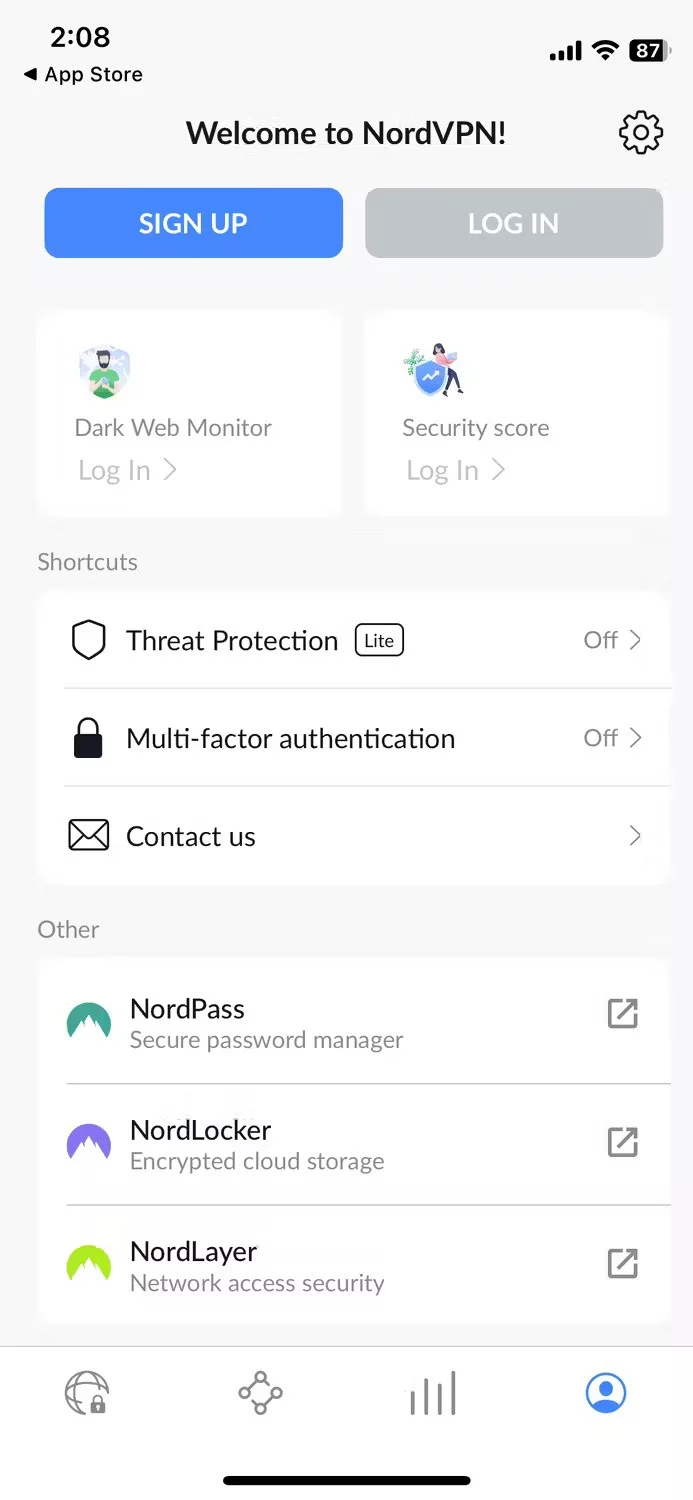The height and width of the screenshot is (1500, 693).
Task: Switch to the statistics bars tab
Action: (433, 1392)
